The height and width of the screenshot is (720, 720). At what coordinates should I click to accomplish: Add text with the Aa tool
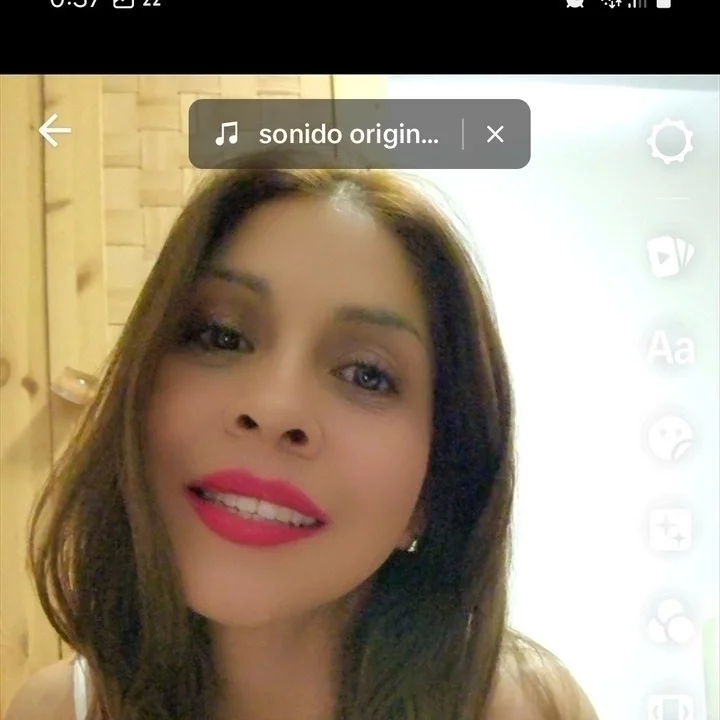[670, 348]
